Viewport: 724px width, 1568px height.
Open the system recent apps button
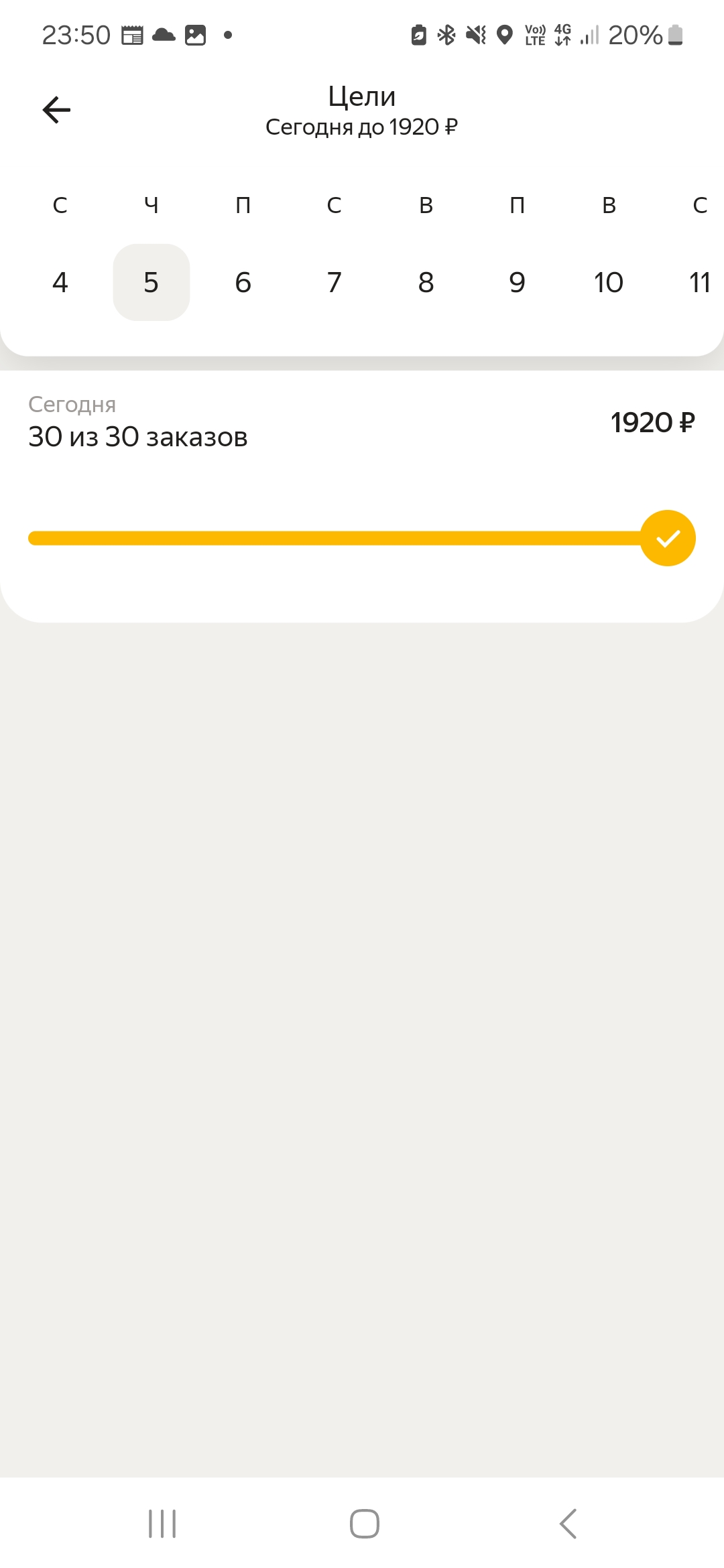[162, 1523]
